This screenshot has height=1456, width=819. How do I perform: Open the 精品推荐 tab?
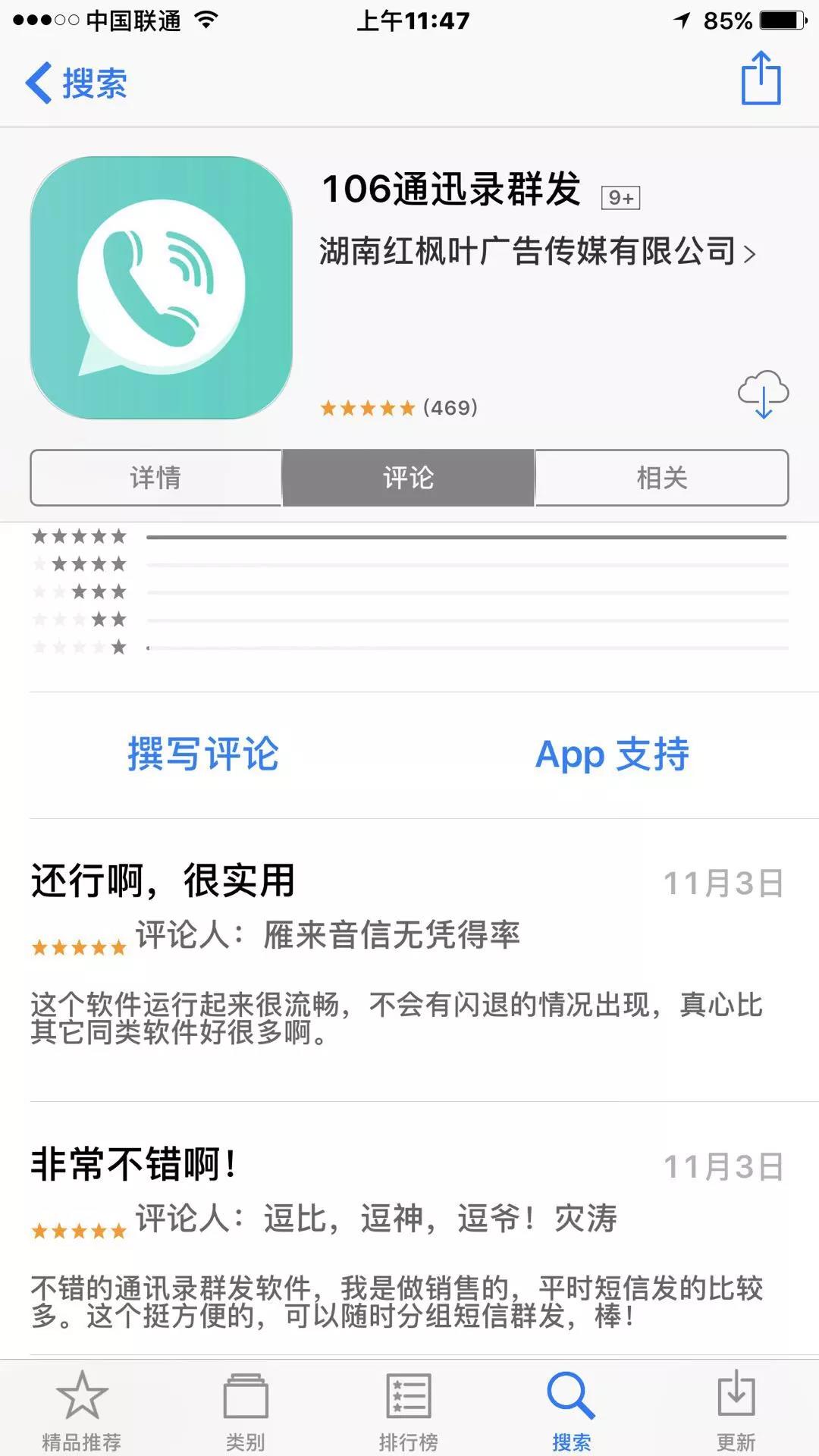pyautogui.click(x=82, y=1409)
